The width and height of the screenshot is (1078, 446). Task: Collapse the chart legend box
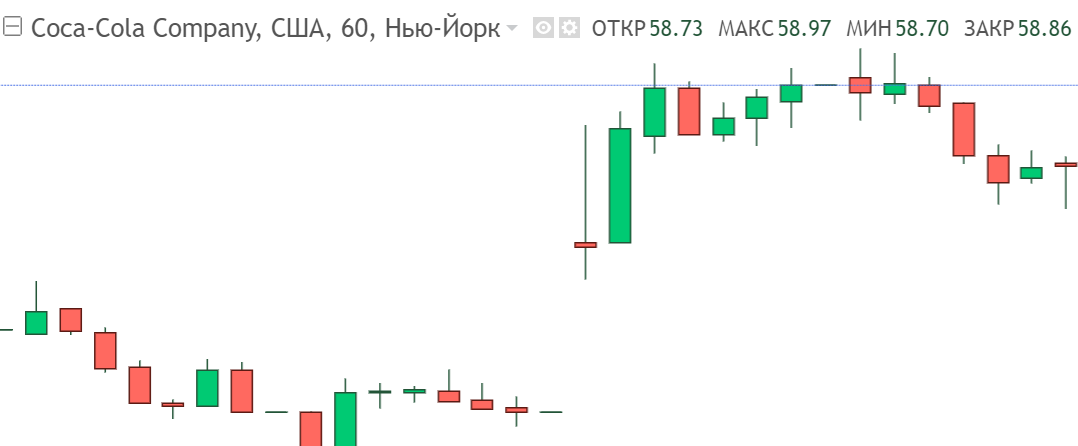13,29
